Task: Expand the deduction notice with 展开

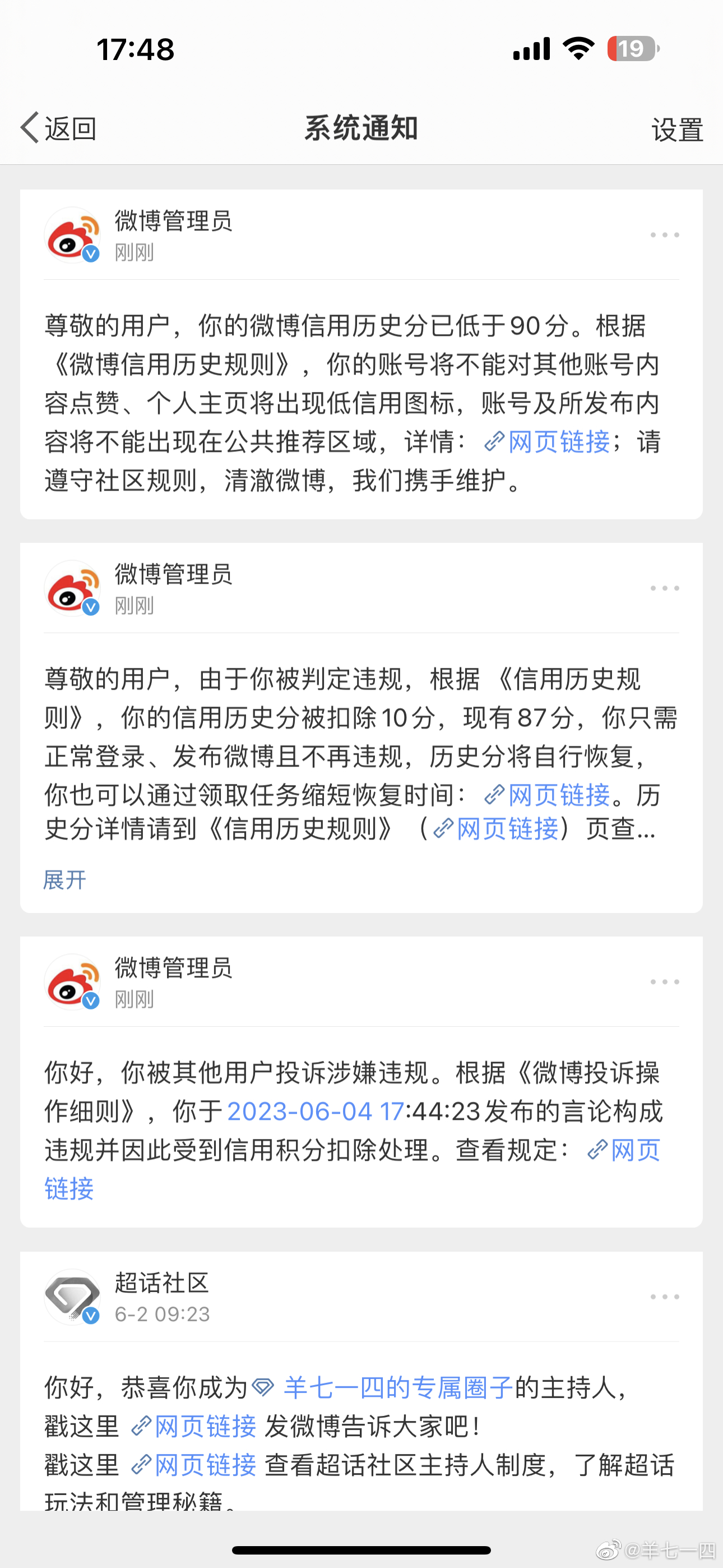Action: 64,879
